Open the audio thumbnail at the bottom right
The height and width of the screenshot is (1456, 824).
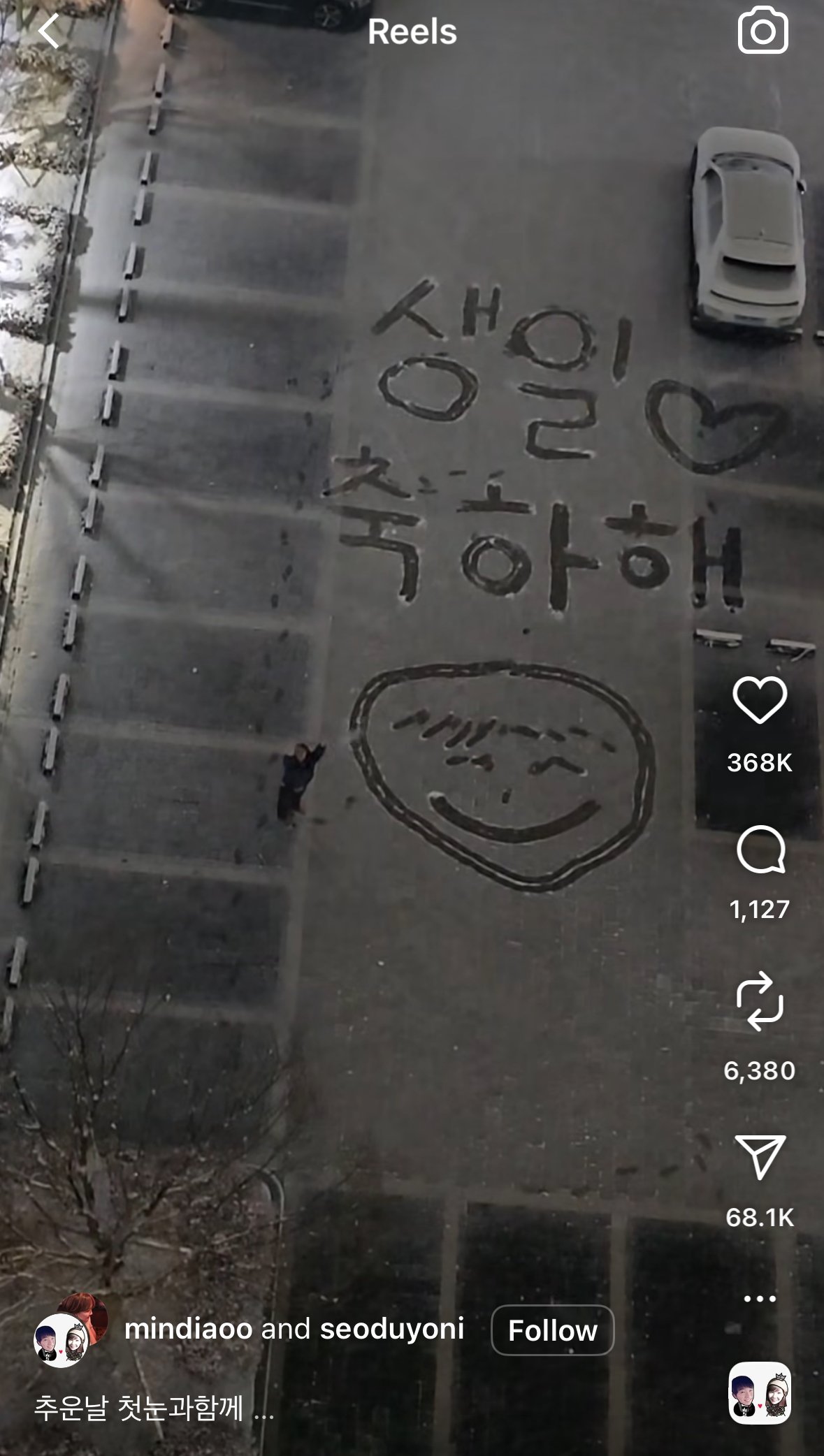pyautogui.click(x=759, y=1392)
